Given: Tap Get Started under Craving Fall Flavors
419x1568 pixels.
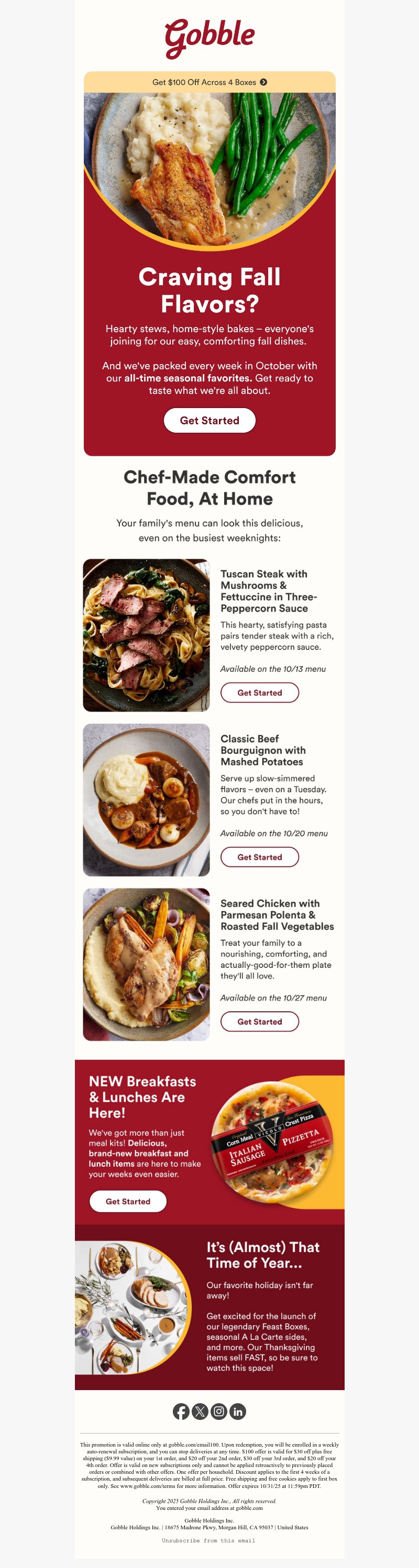Looking at the screenshot, I should coord(210,421).
